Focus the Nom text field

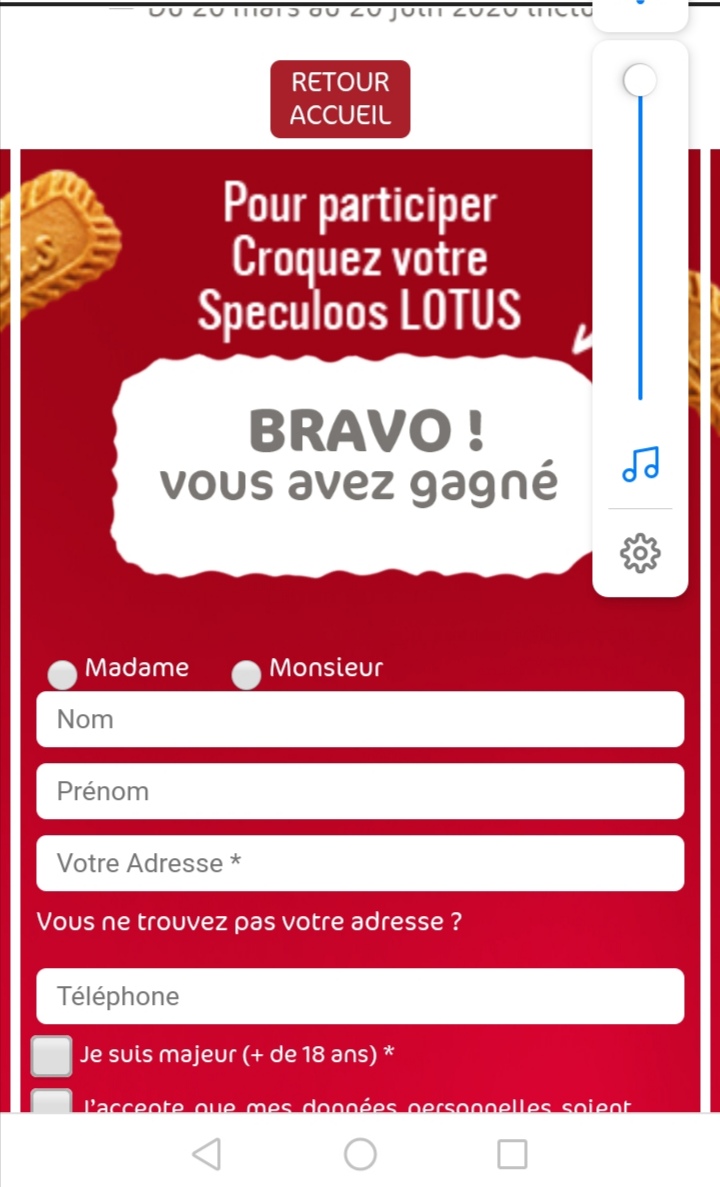tap(360, 719)
